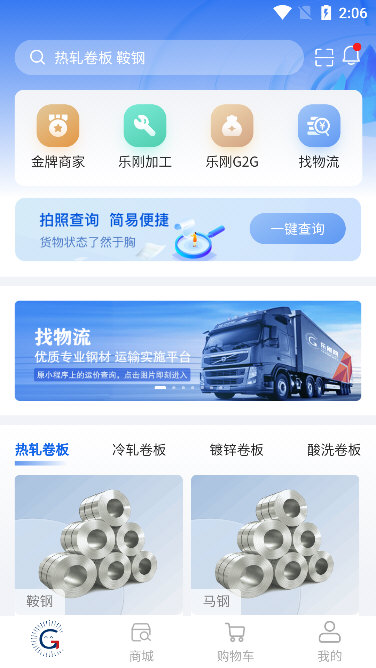
Task: Open 金牌商家 shortcut
Action: pos(58,136)
